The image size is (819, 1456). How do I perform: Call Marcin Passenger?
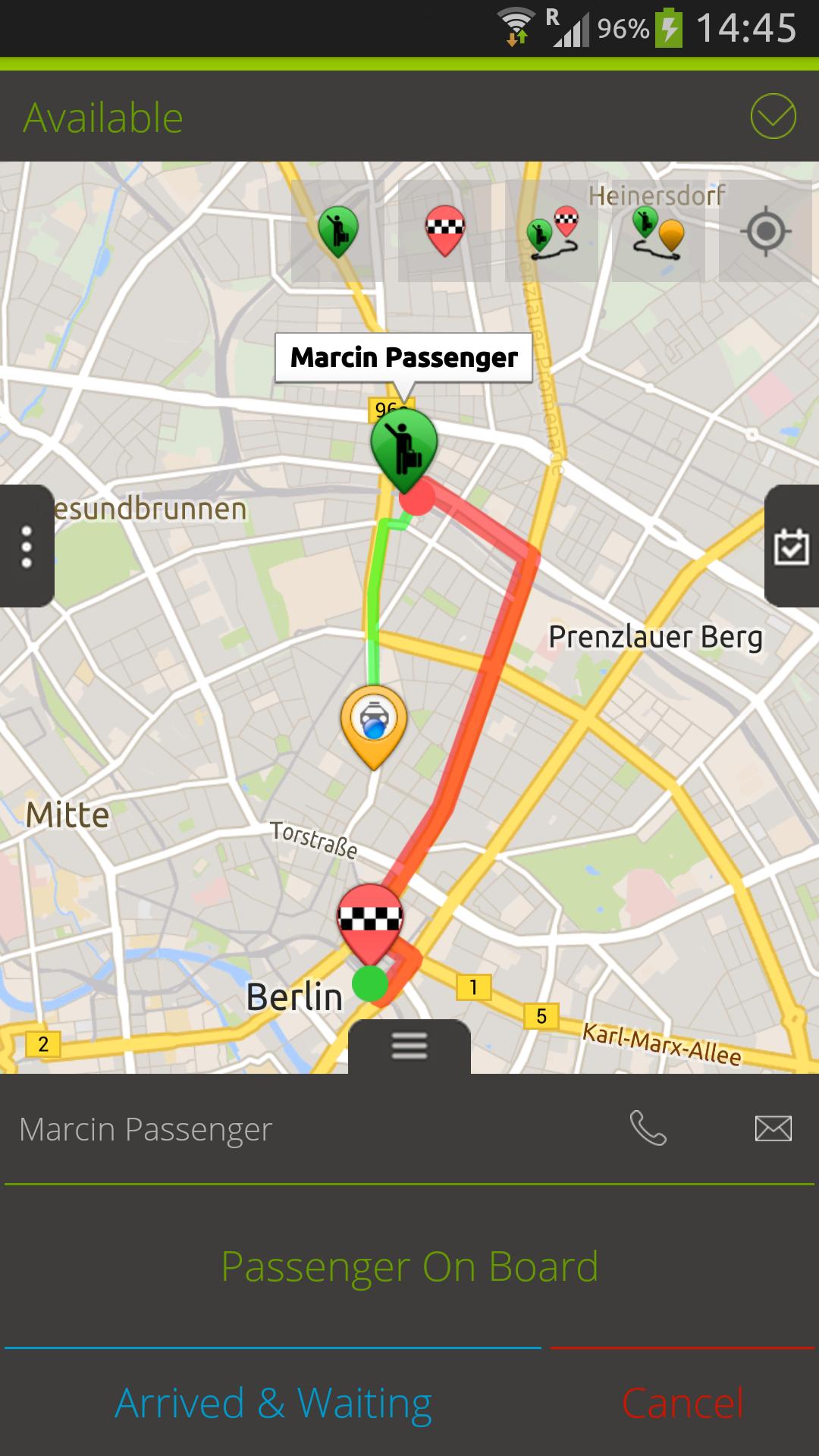click(x=648, y=1128)
